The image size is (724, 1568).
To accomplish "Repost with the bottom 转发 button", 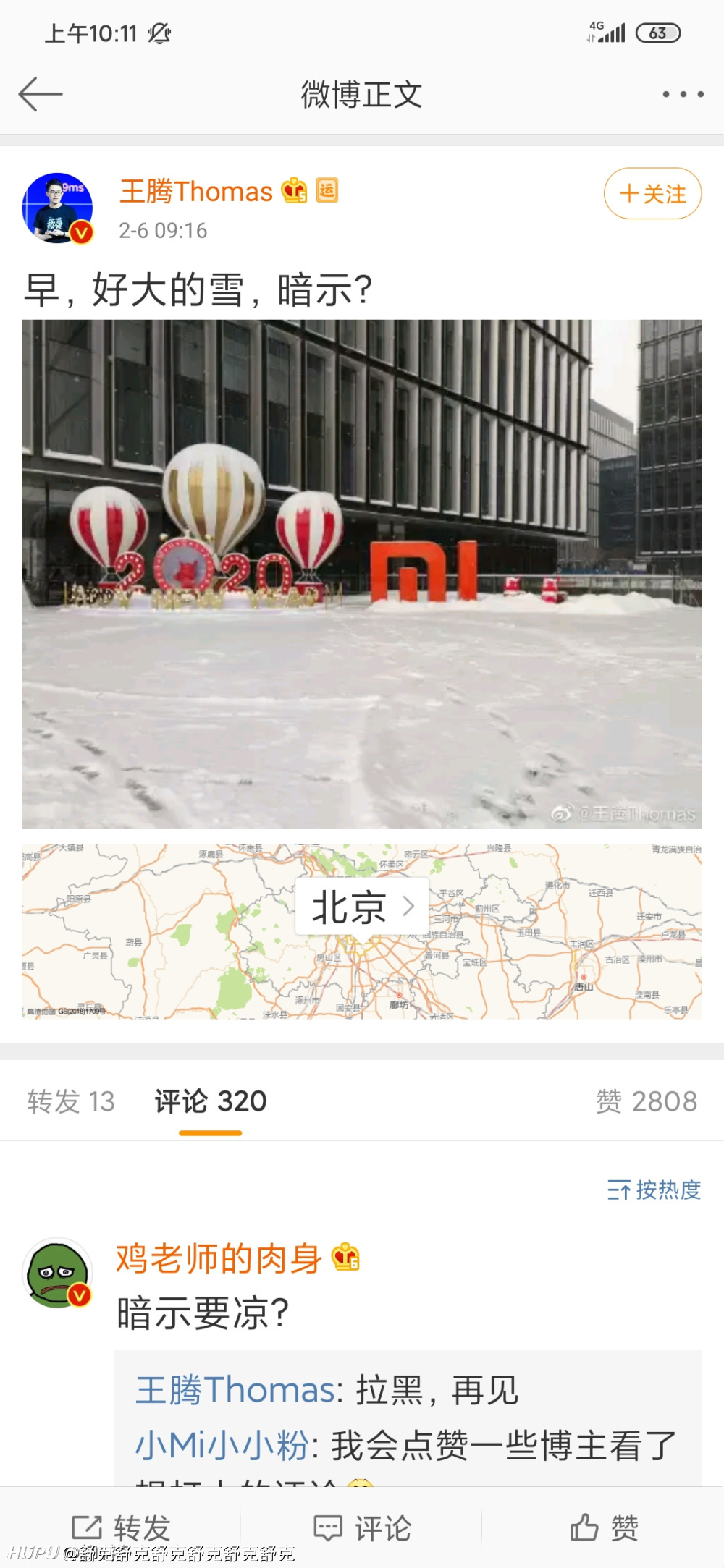I will (121, 1528).
